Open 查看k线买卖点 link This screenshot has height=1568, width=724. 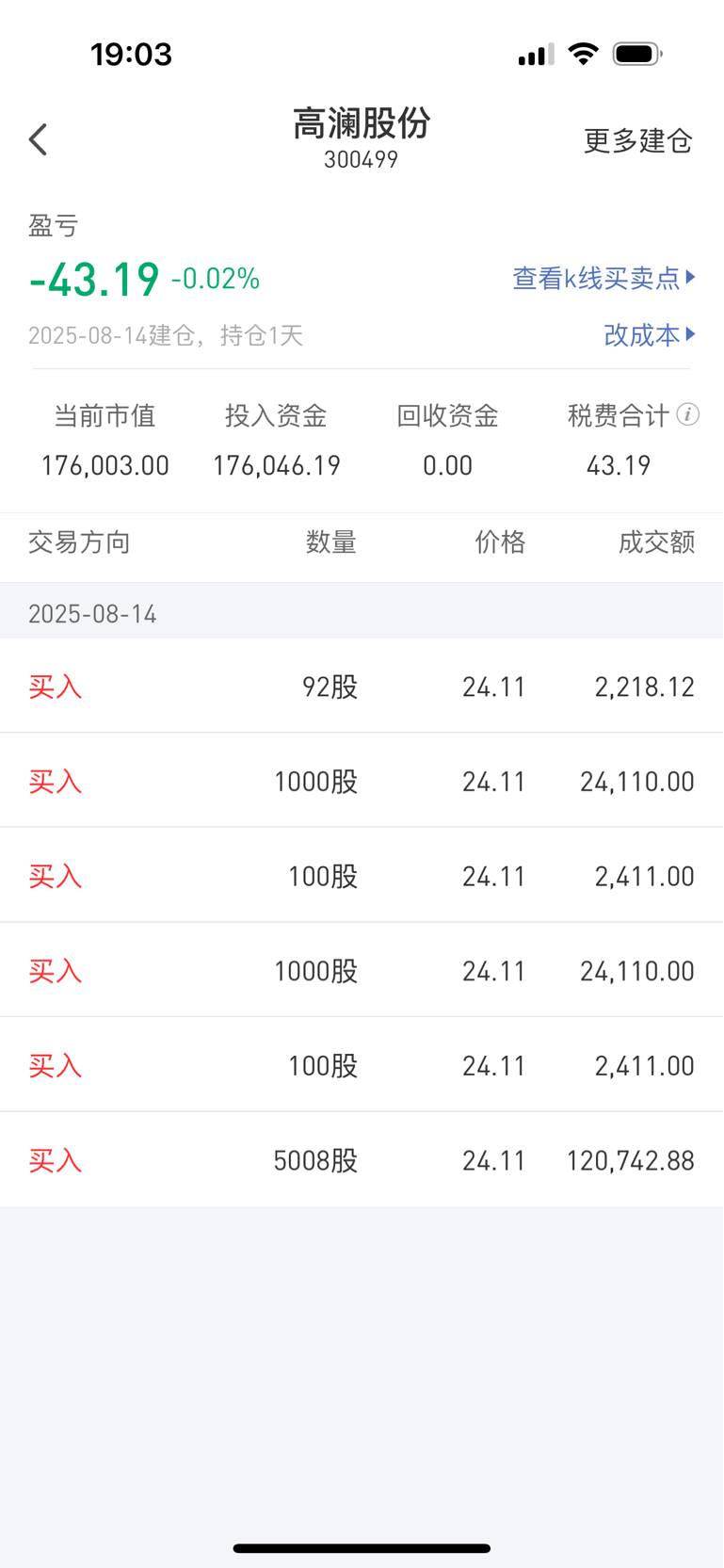tap(603, 278)
